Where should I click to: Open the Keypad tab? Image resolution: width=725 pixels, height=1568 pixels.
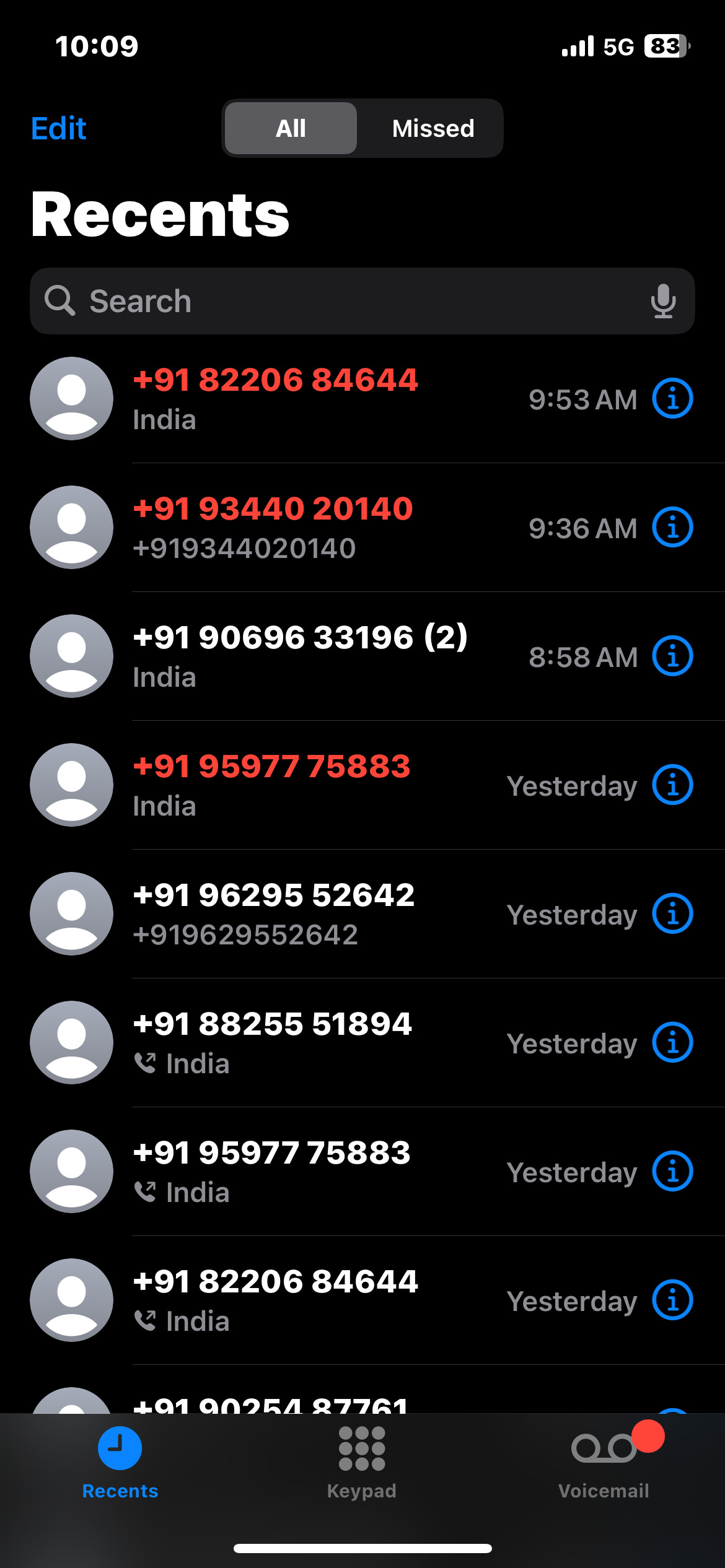pos(362,1463)
